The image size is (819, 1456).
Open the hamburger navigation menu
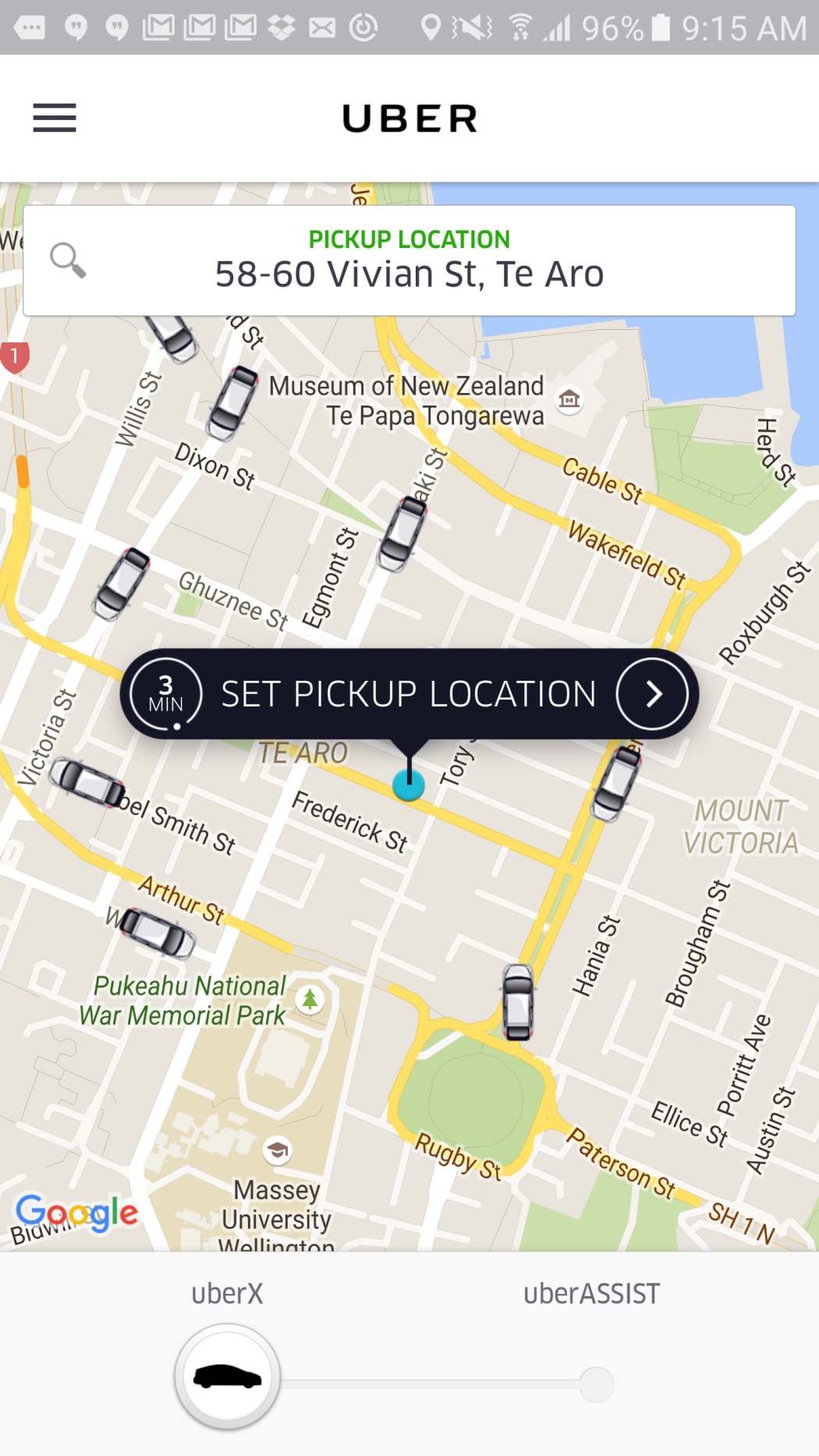click(x=55, y=118)
